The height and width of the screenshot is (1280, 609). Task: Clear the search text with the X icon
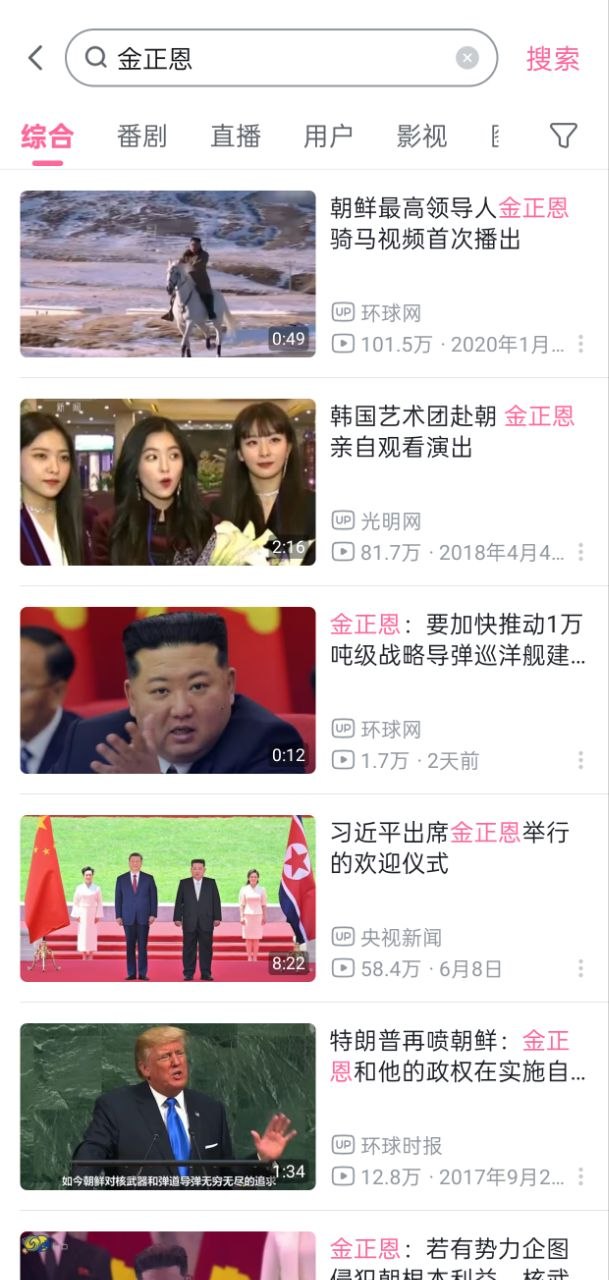click(x=467, y=58)
